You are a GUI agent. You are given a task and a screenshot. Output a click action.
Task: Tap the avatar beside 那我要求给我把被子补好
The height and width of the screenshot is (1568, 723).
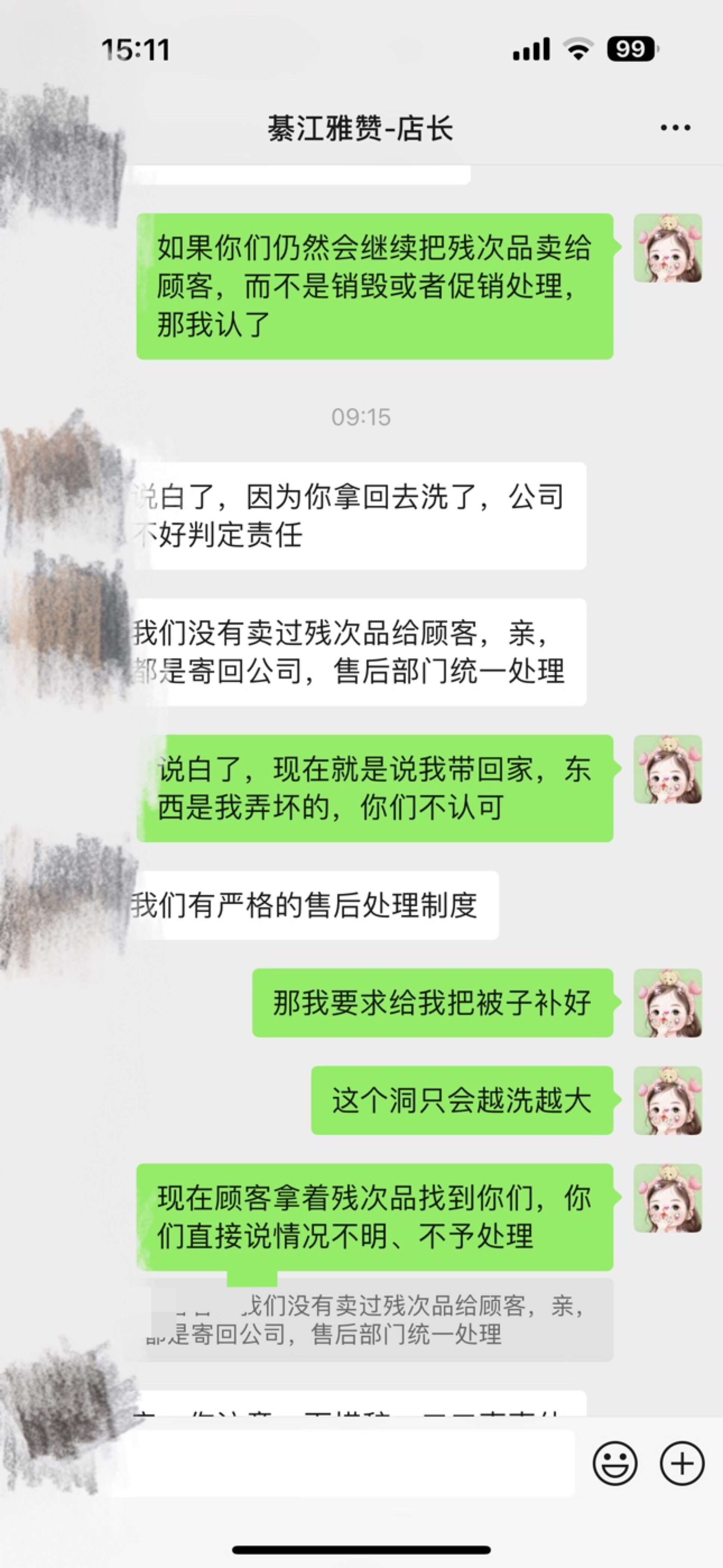tap(668, 1002)
